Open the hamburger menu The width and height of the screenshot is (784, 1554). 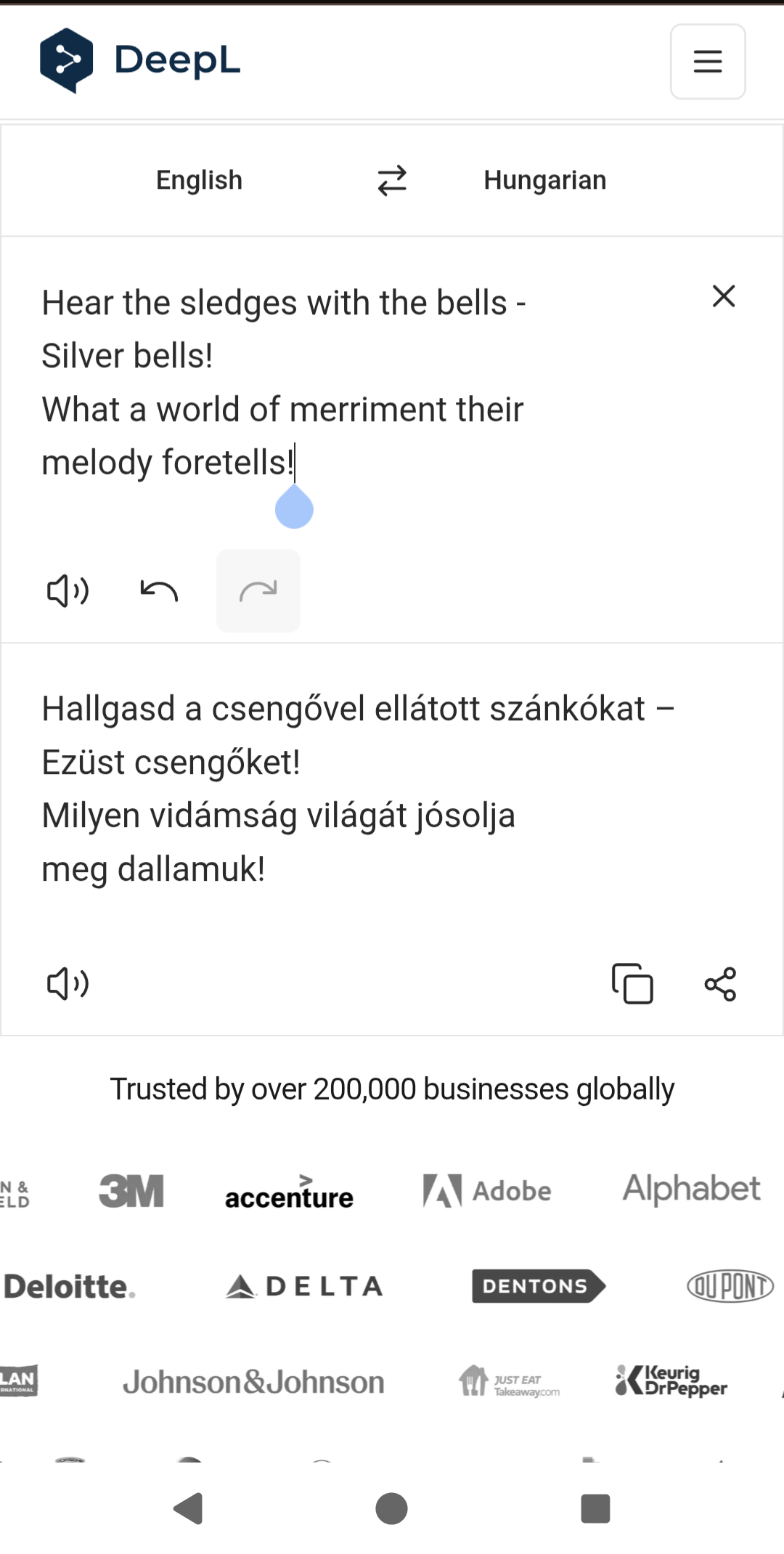point(707,62)
